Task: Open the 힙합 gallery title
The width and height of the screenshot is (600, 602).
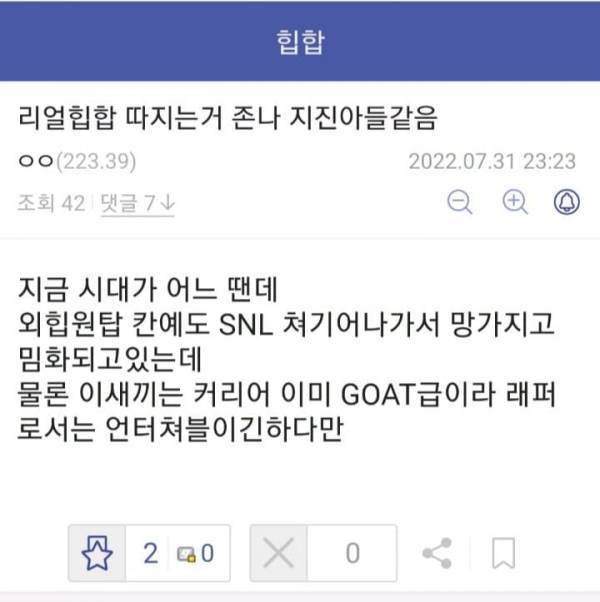Action: tap(299, 42)
